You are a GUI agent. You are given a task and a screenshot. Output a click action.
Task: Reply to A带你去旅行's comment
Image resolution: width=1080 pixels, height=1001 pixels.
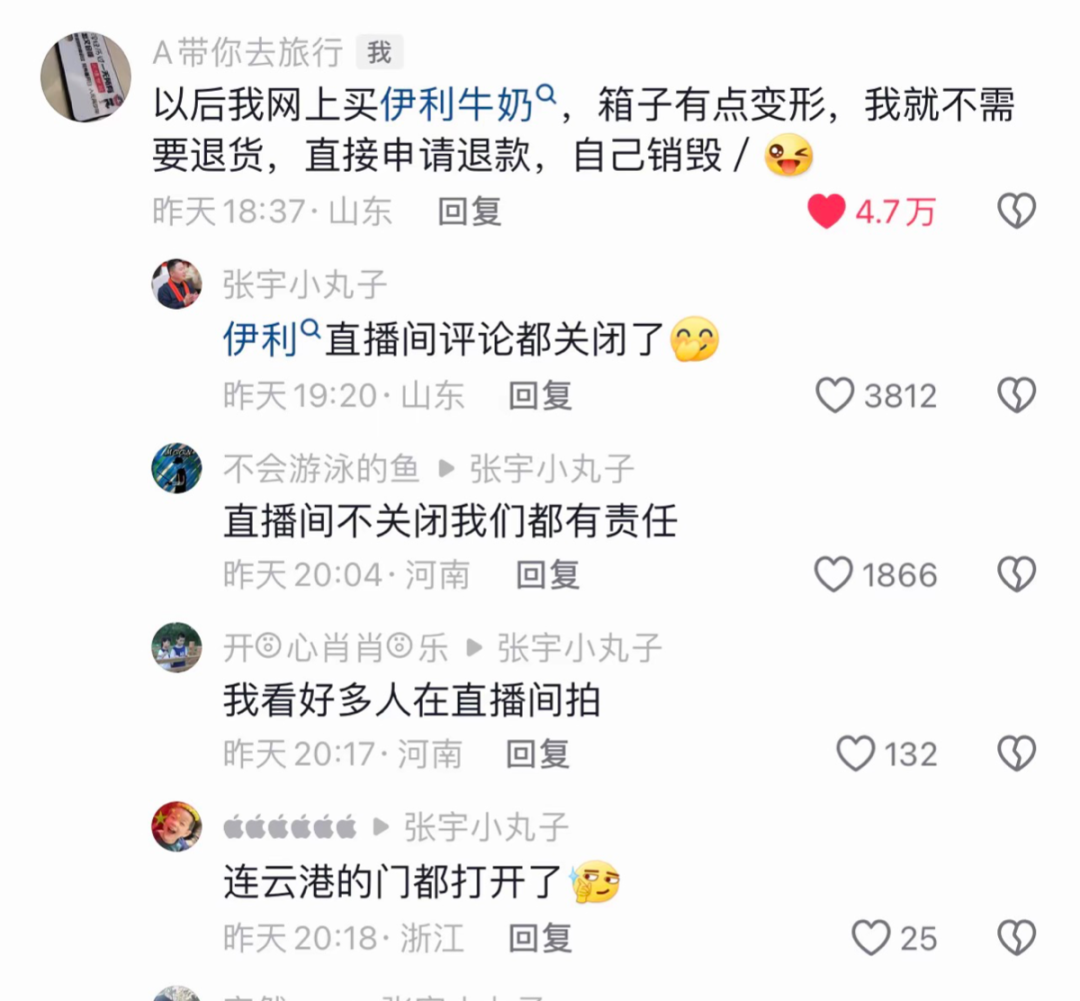click(x=470, y=211)
